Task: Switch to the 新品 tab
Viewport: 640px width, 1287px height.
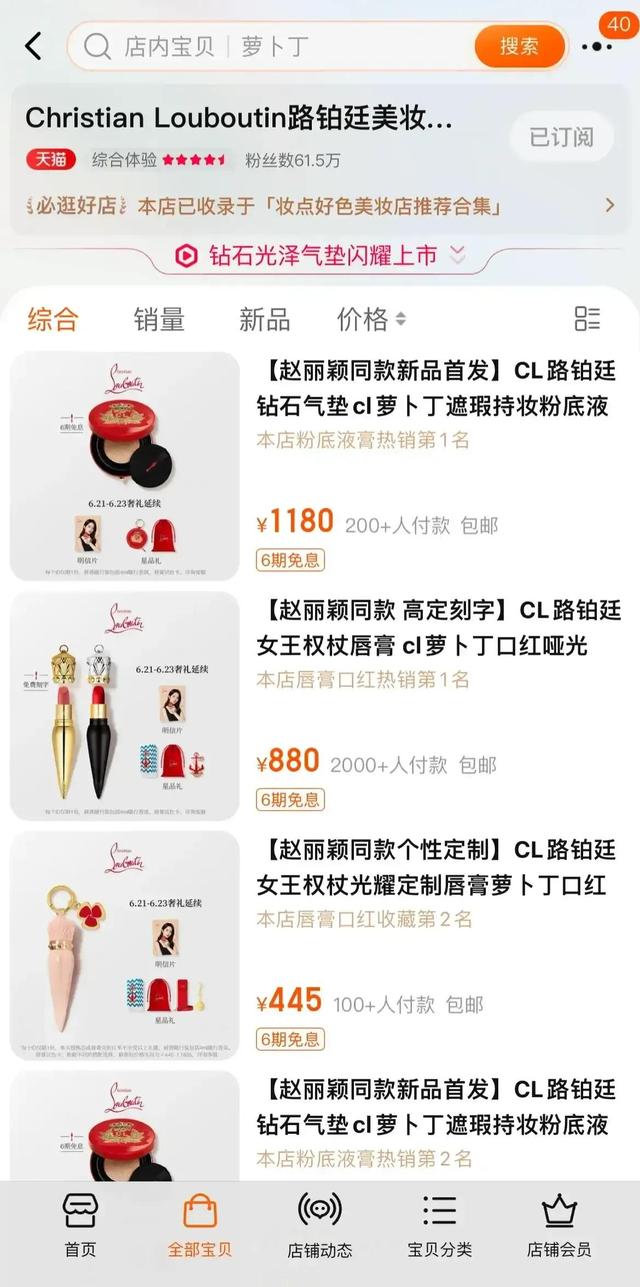Action: click(x=264, y=320)
